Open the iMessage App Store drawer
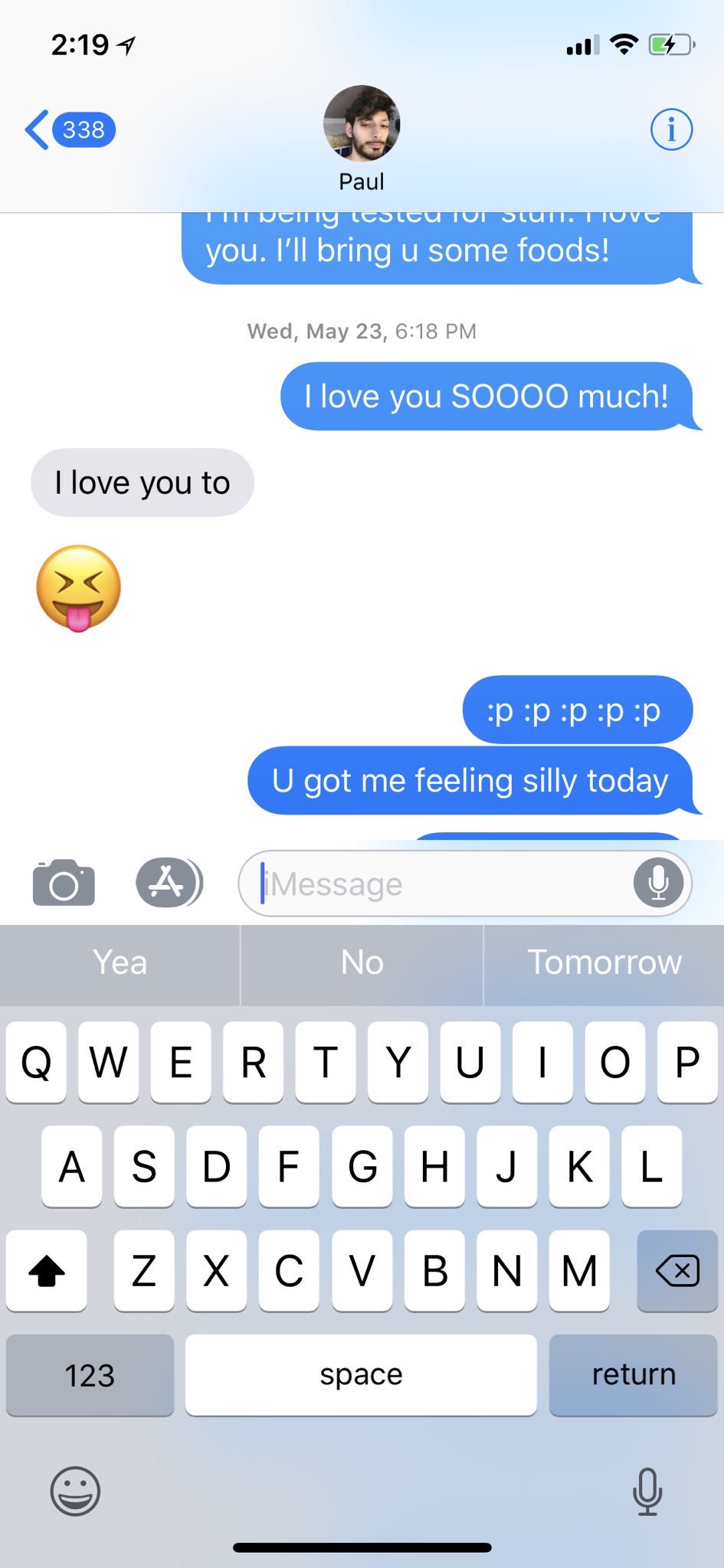The image size is (724, 1568). coord(169,883)
